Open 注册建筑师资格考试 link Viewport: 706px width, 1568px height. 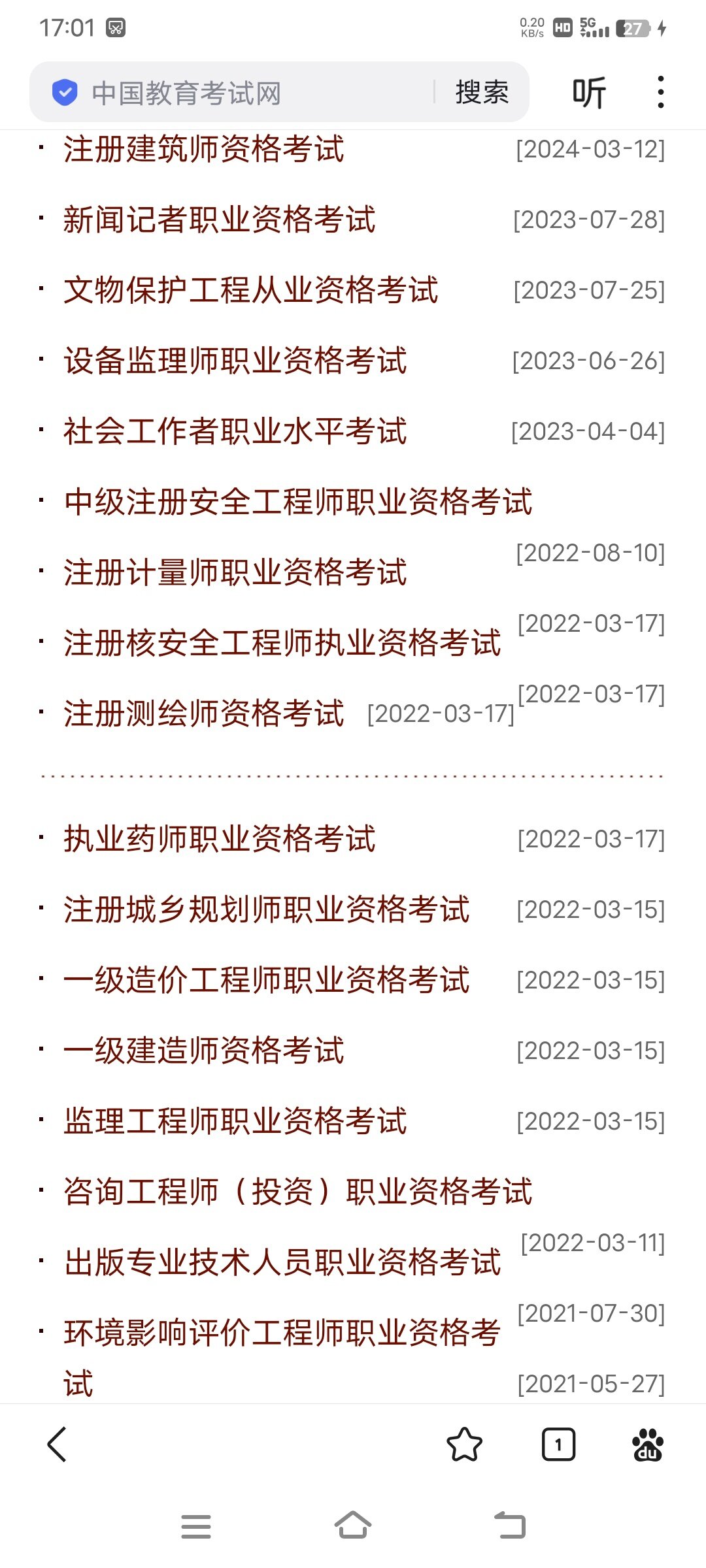(x=203, y=149)
